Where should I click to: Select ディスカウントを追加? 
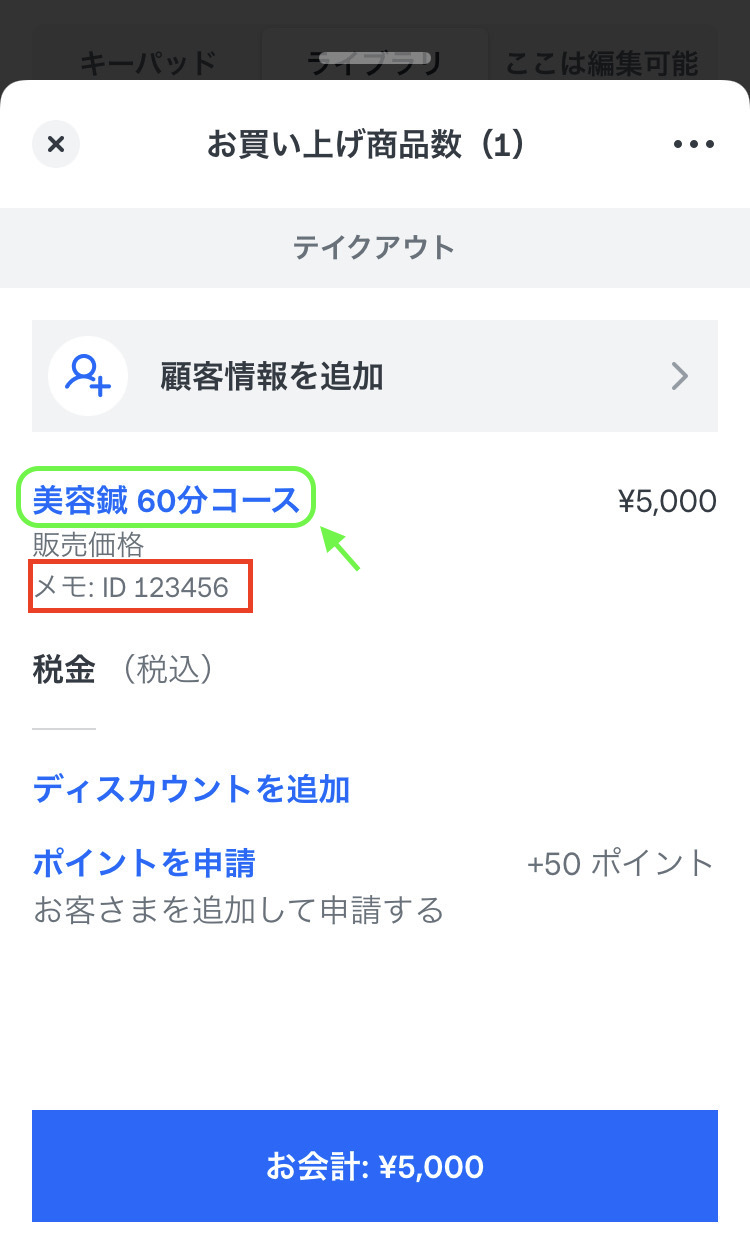point(191,789)
